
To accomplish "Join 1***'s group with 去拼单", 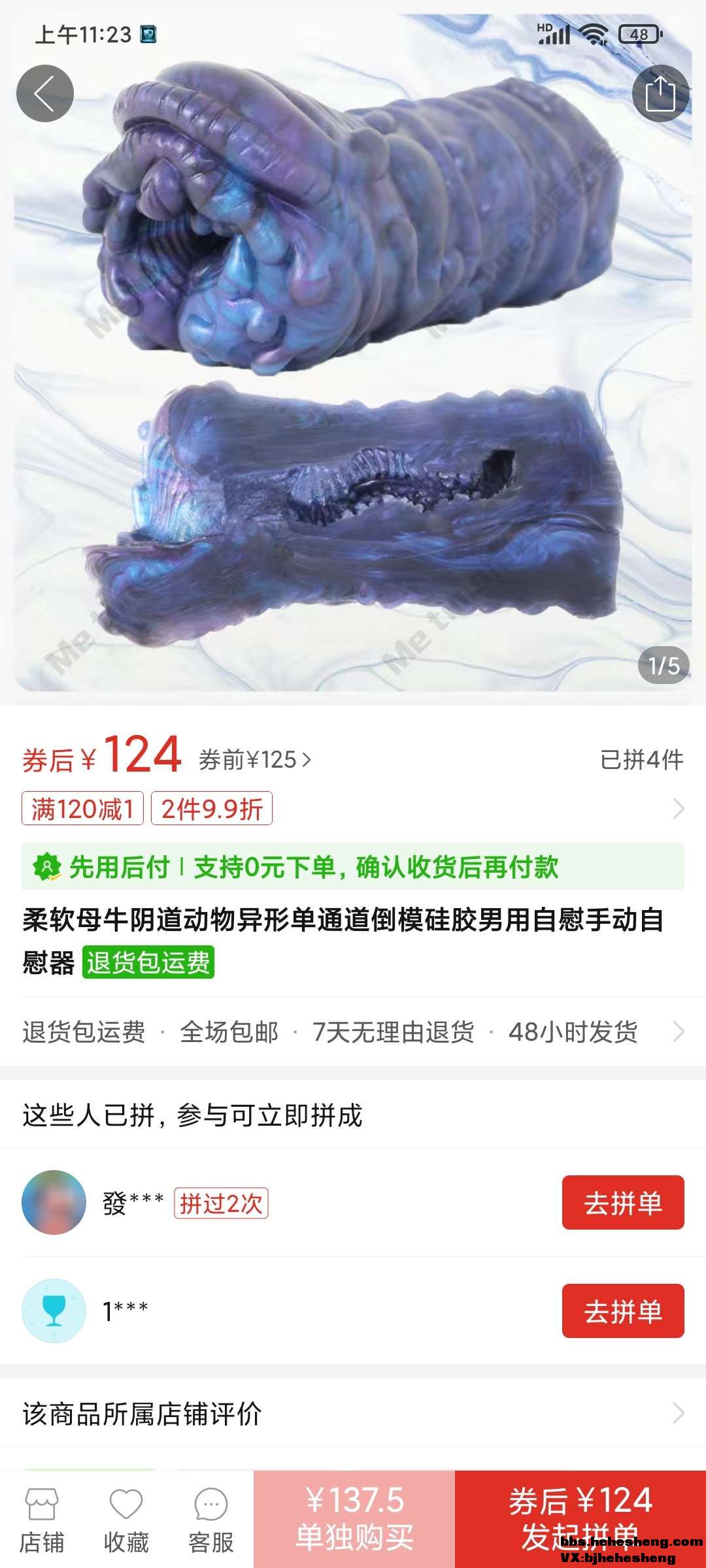I will (622, 1311).
